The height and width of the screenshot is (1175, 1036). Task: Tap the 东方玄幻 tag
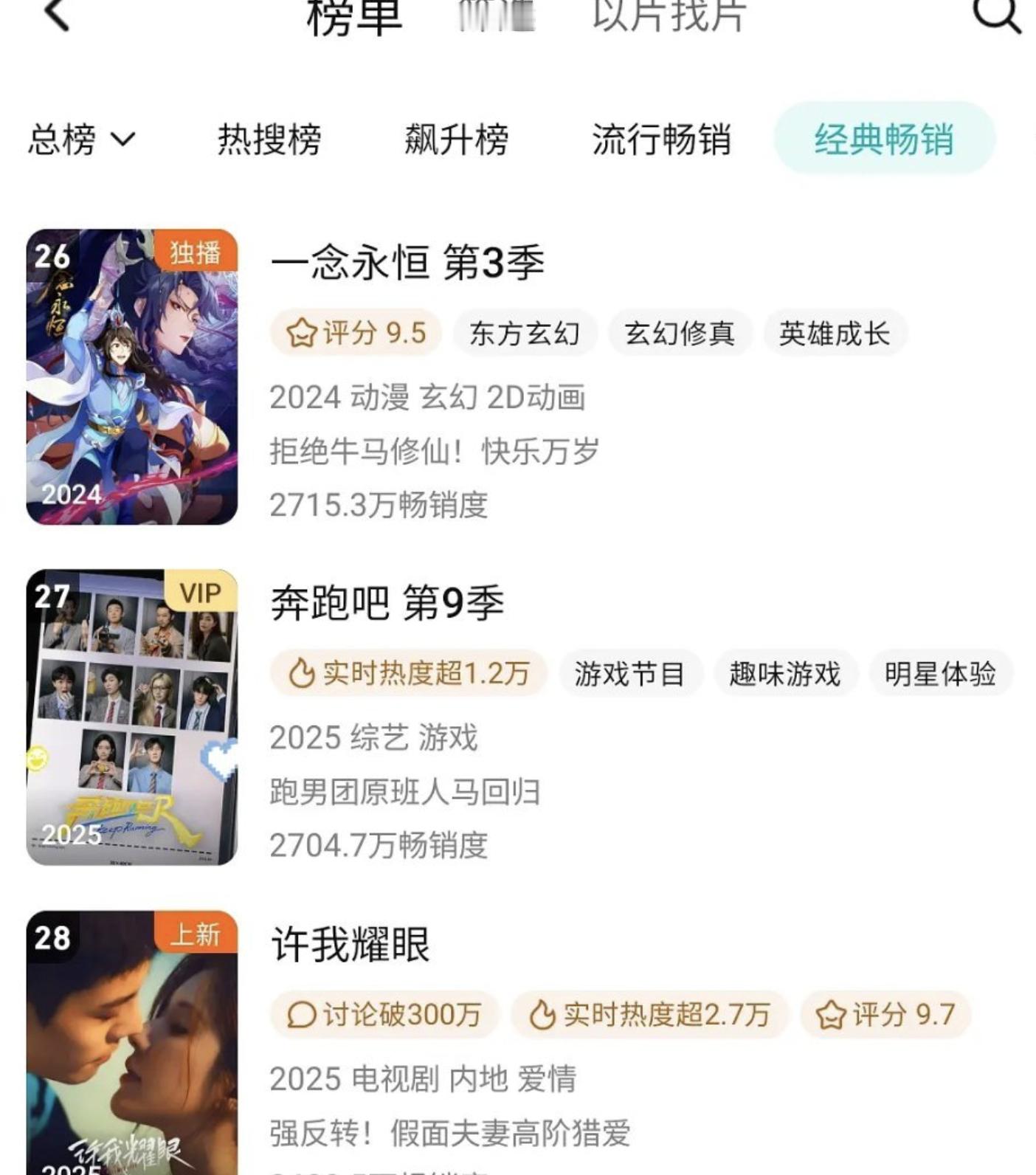pyautogui.click(x=525, y=334)
